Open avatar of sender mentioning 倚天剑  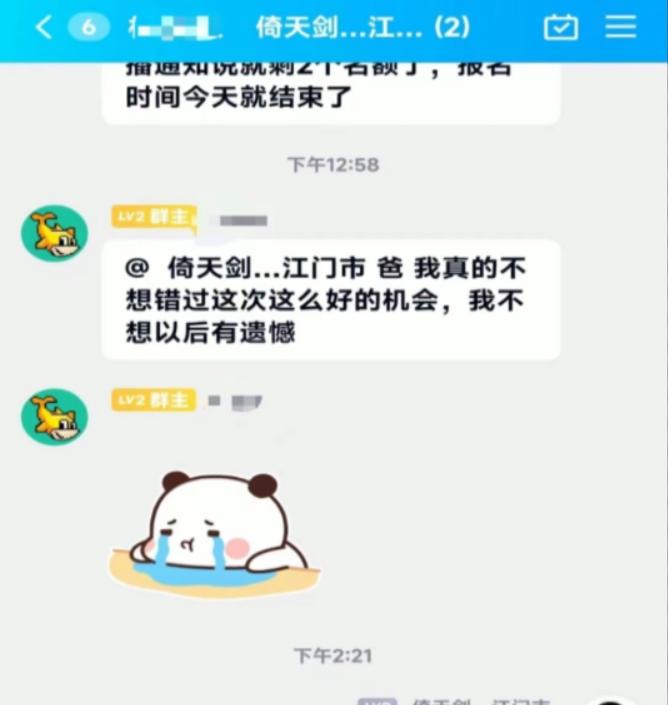click(54, 234)
